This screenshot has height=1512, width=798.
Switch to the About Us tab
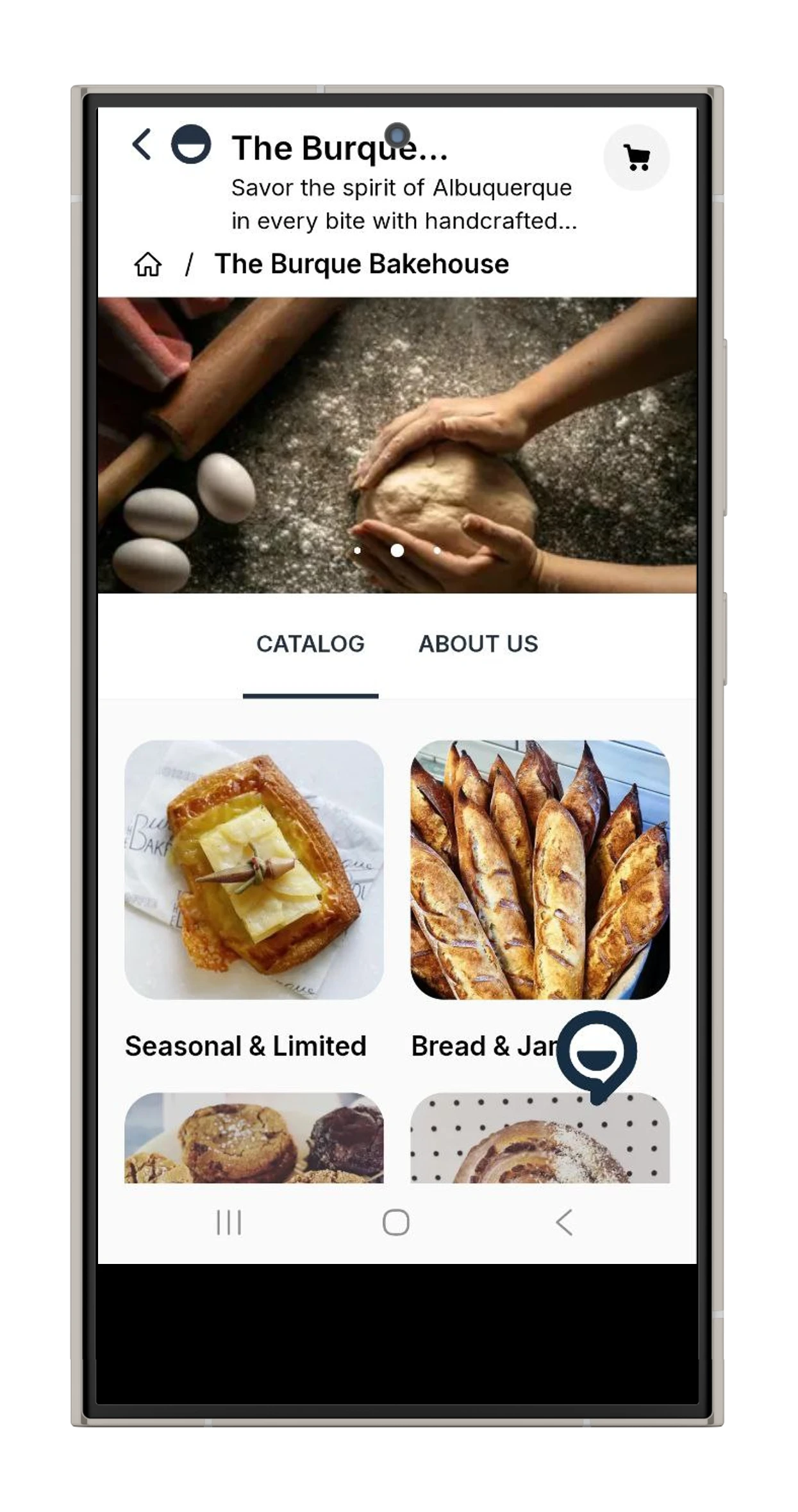478,644
